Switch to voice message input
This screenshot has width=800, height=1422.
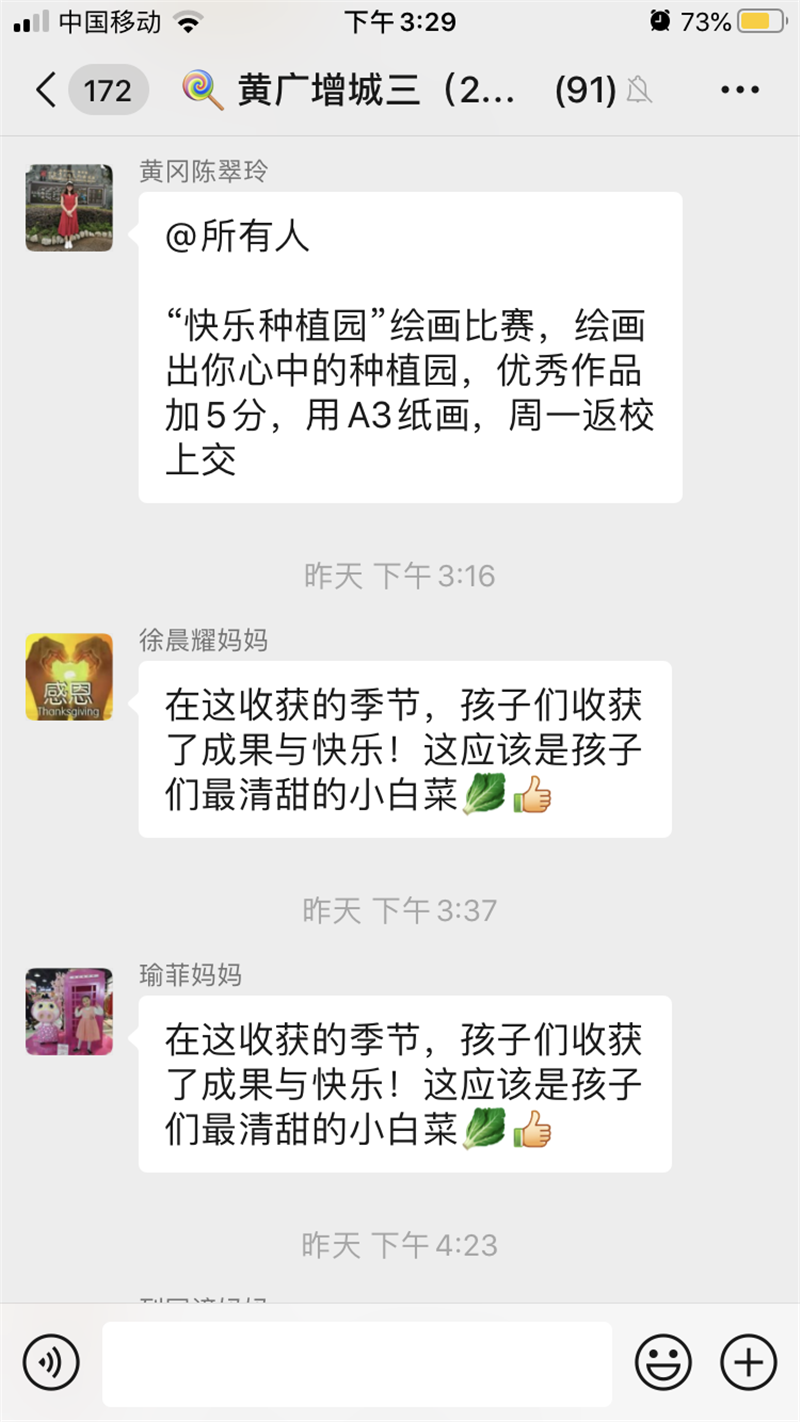click(51, 1362)
